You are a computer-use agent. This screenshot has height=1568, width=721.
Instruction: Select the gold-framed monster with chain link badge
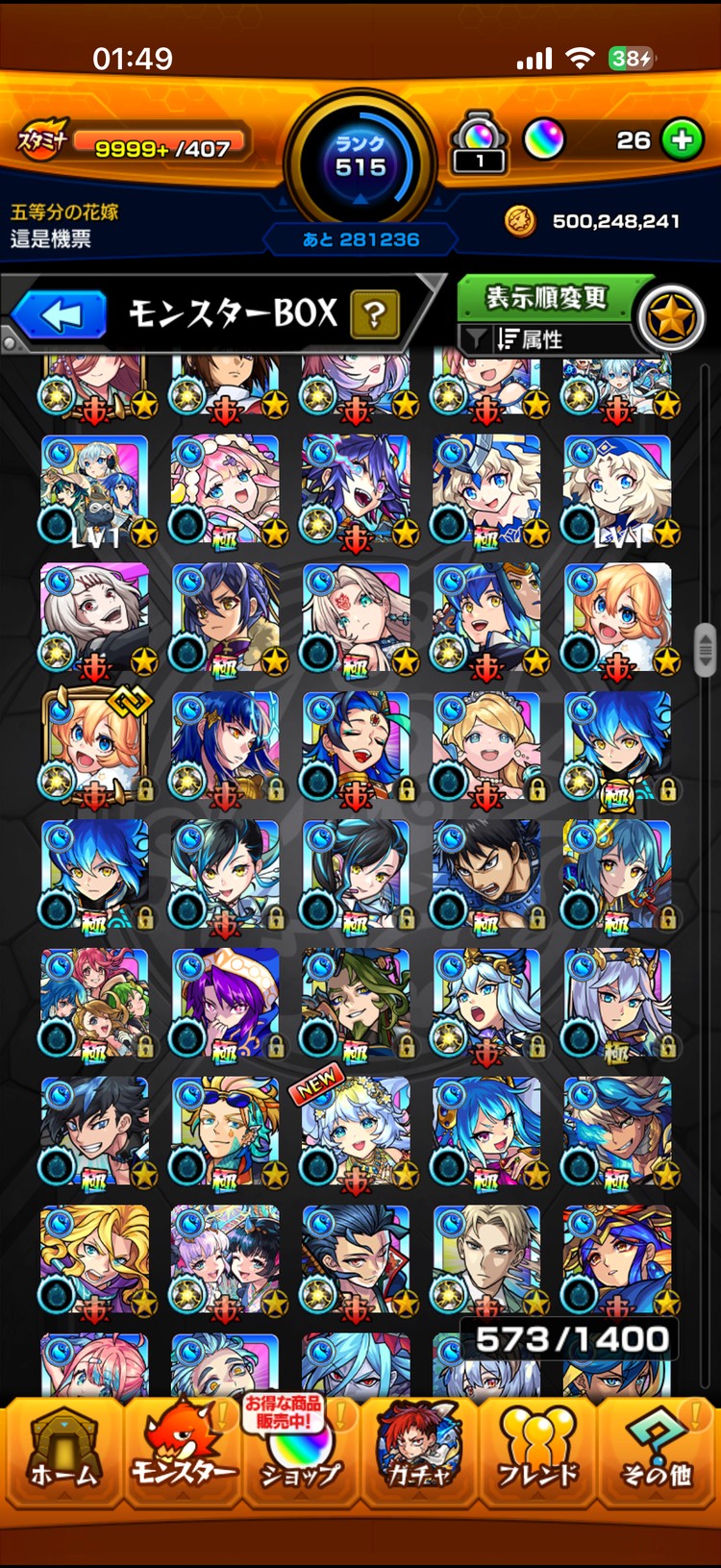click(94, 746)
